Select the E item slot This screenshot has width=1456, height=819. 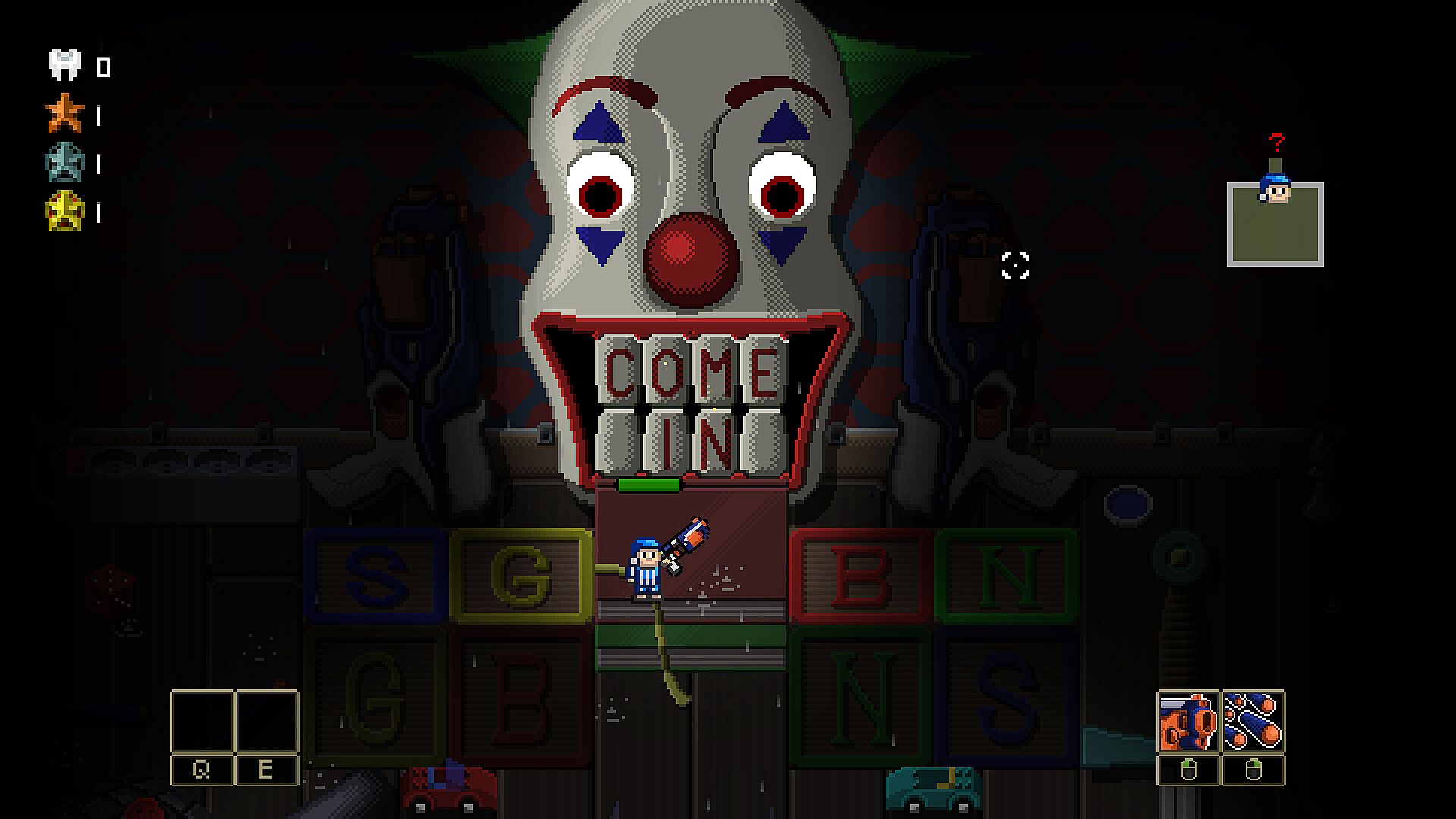point(266,721)
